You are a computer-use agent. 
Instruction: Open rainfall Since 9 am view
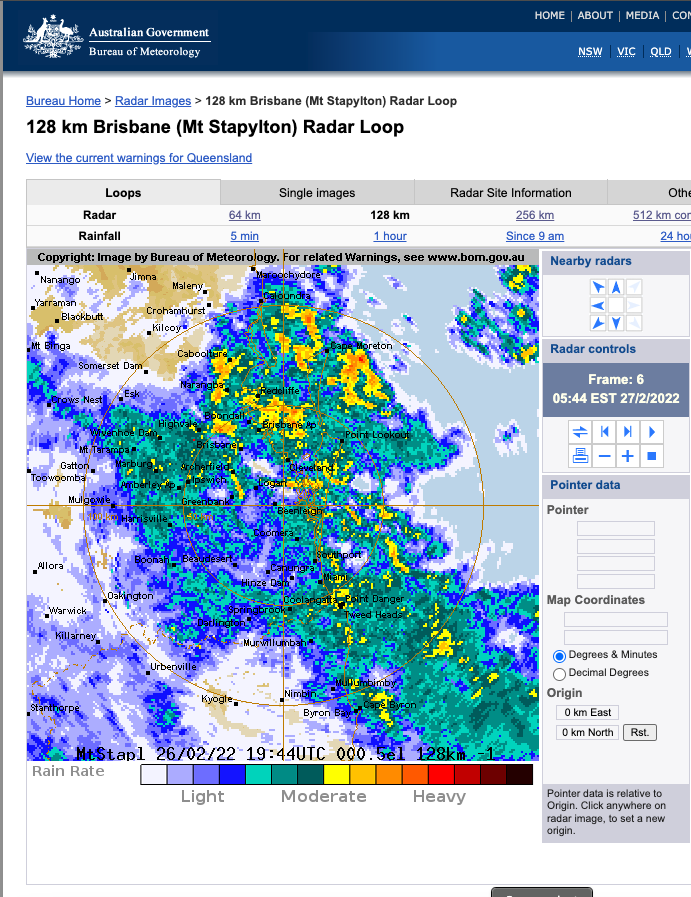pyautogui.click(x=535, y=236)
